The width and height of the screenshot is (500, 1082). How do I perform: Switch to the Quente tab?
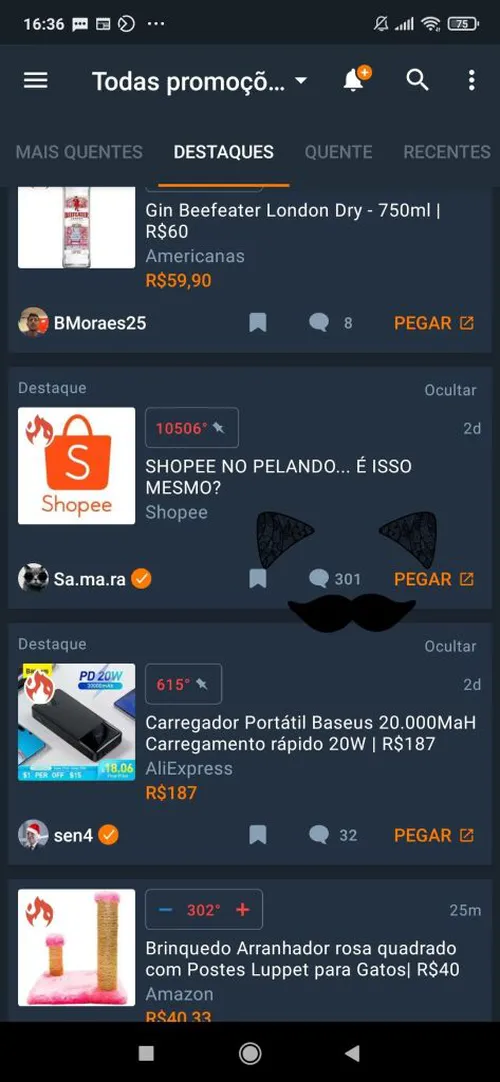[339, 152]
